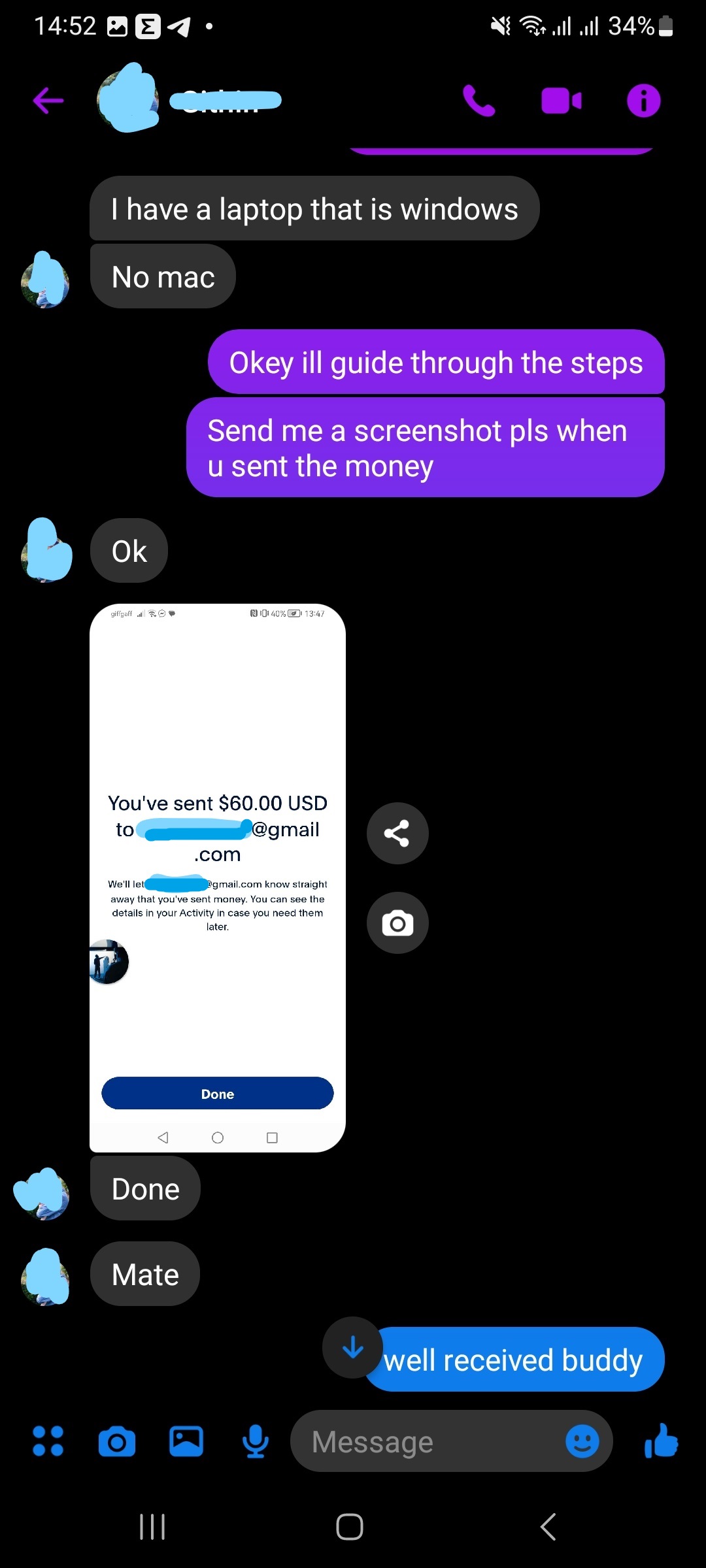This screenshot has height=1568, width=706.
Task: Open the contact's profile picture in header
Action: (129, 99)
